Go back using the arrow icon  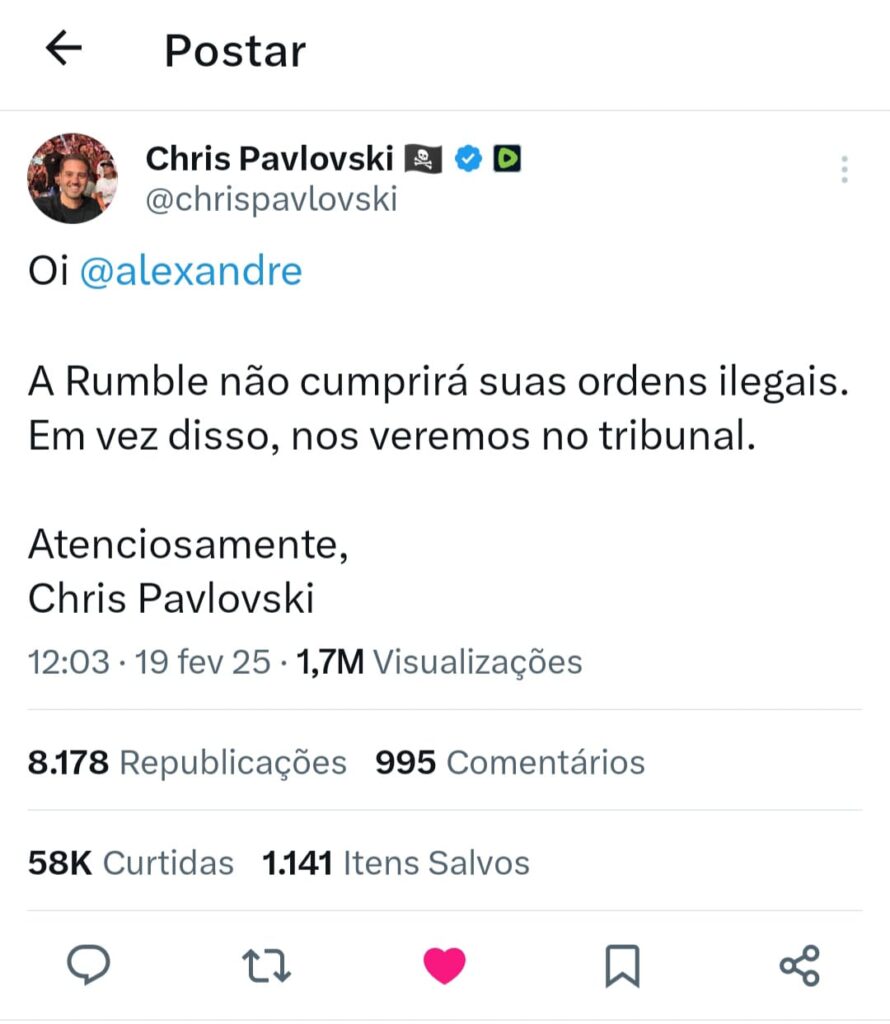click(63, 48)
